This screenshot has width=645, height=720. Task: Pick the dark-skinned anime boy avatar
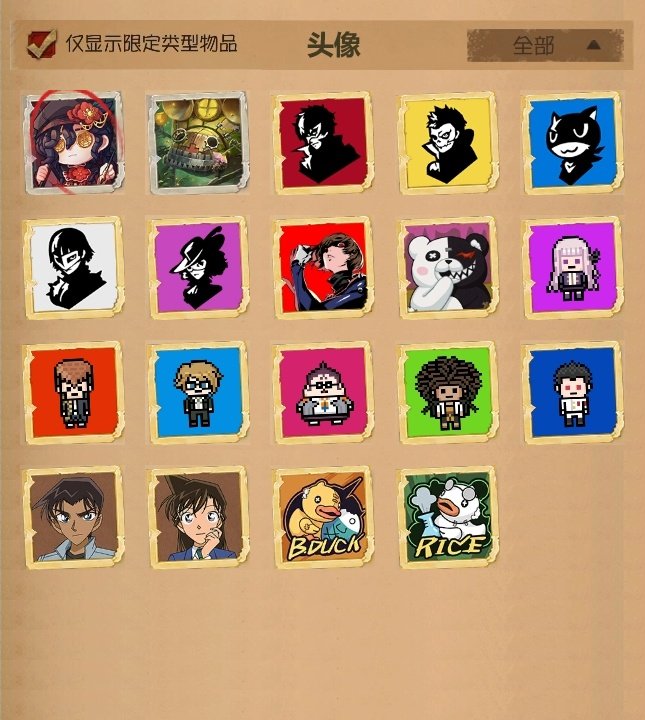pyautogui.click(x=72, y=518)
